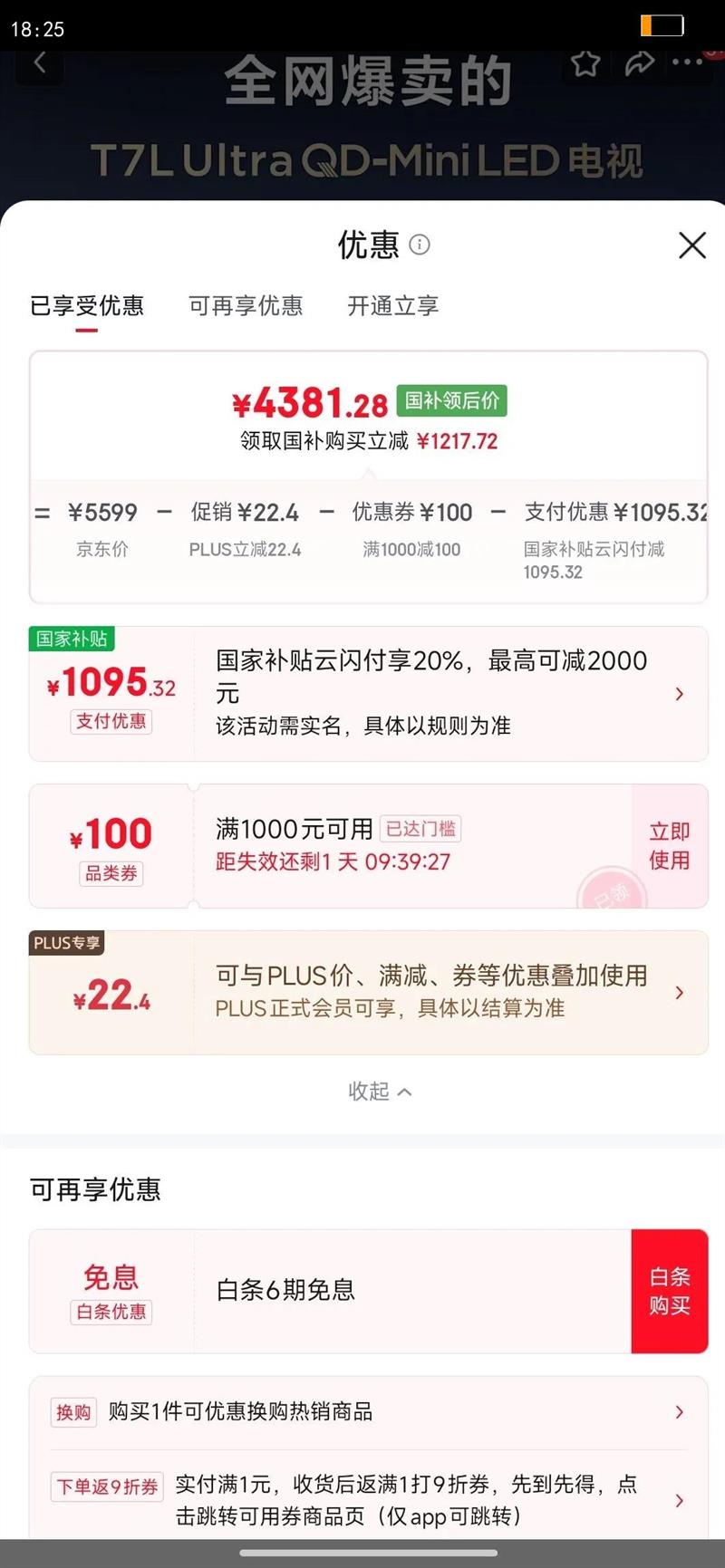Viewport: 725px width, 1568px height.
Task: Share this product page
Action: (x=639, y=63)
